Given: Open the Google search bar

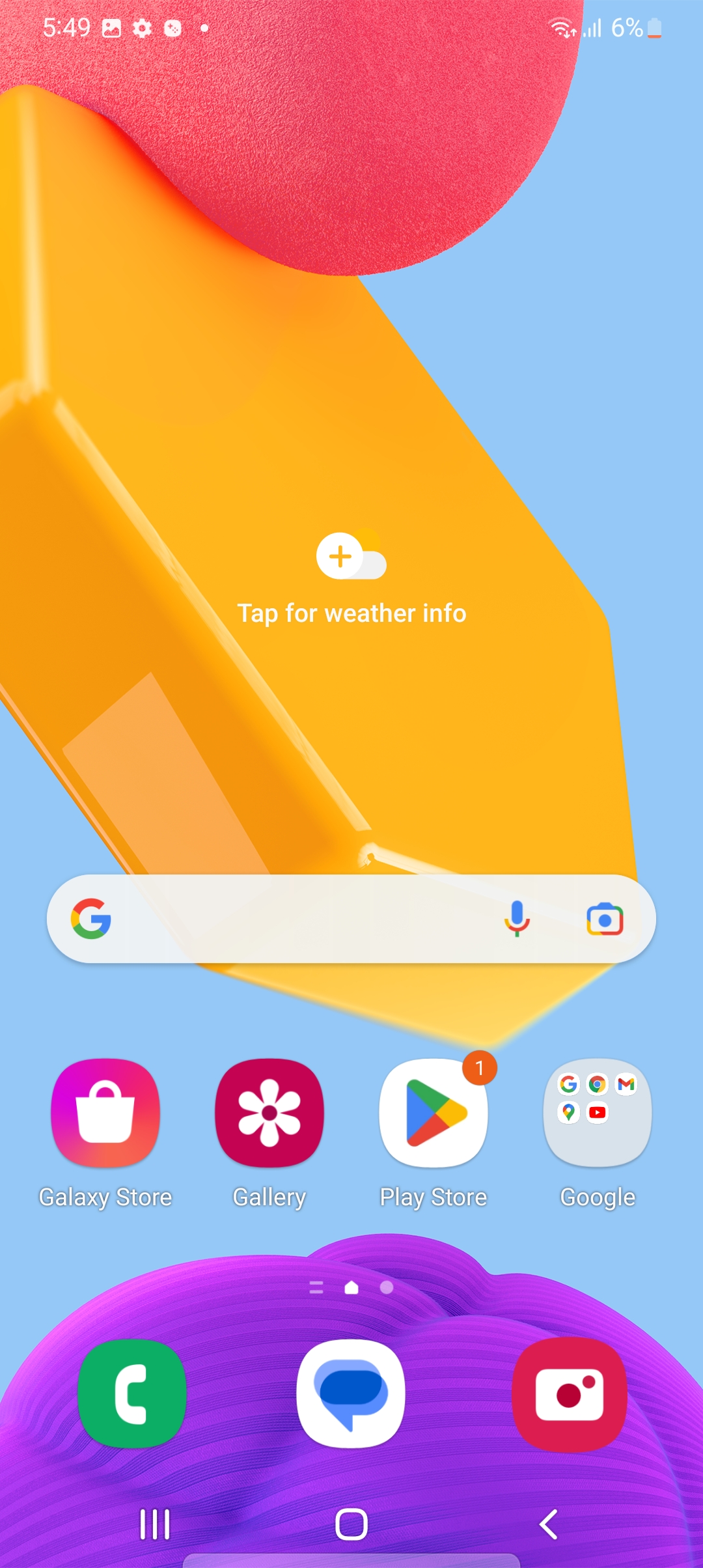Looking at the screenshot, I should pyautogui.click(x=299, y=919).
